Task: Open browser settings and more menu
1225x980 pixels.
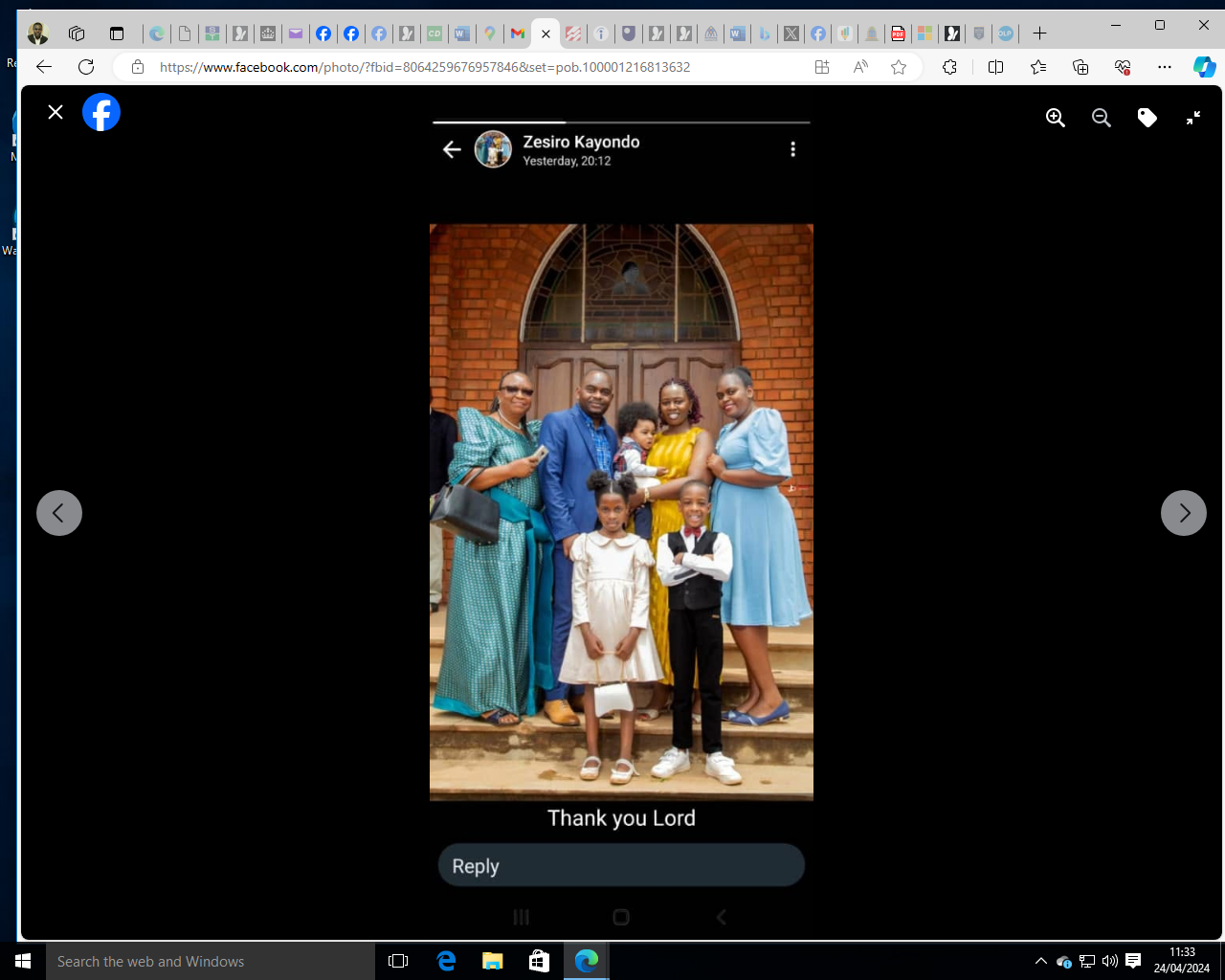Action: point(1165,67)
